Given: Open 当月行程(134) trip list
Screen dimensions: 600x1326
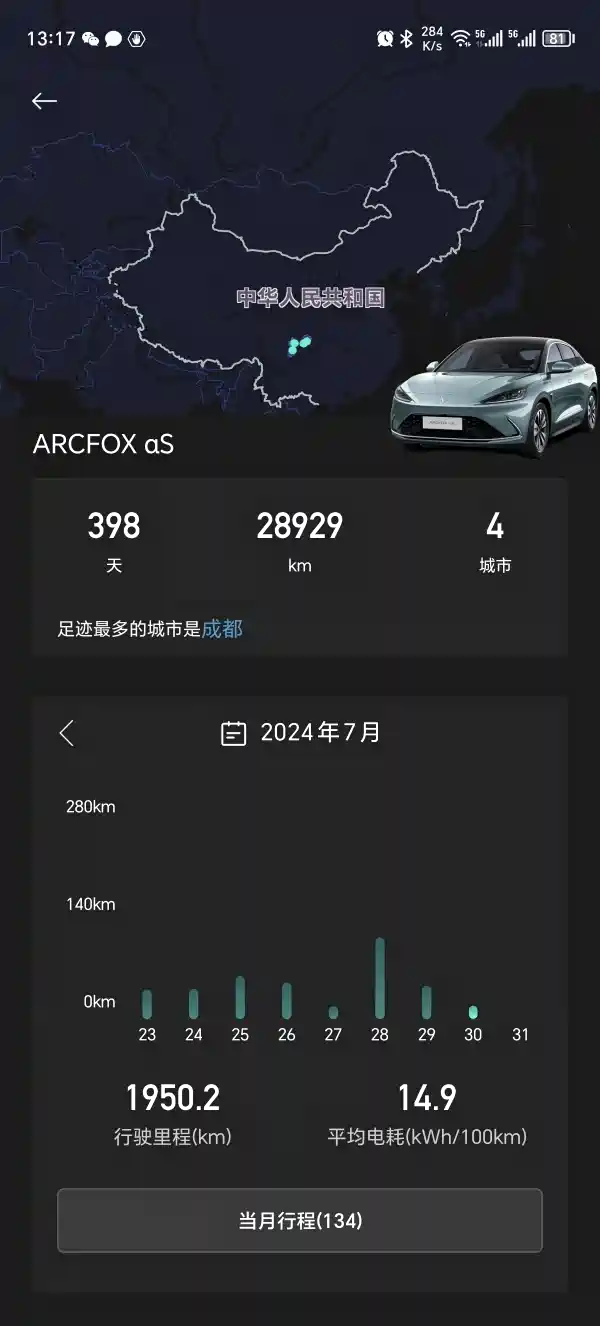Looking at the screenshot, I should (300, 1220).
